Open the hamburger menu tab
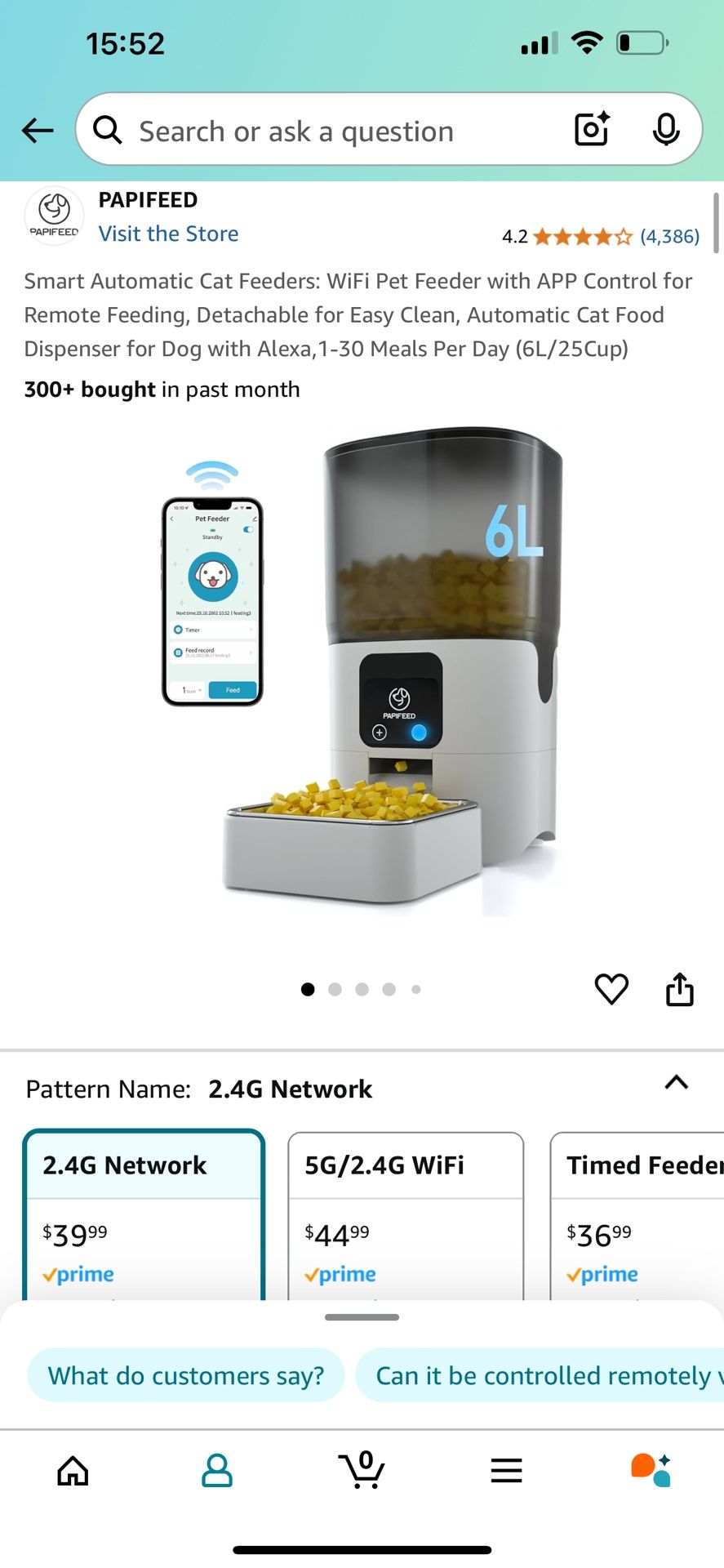Image resolution: width=724 pixels, height=1568 pixels. coord(506,1471)
